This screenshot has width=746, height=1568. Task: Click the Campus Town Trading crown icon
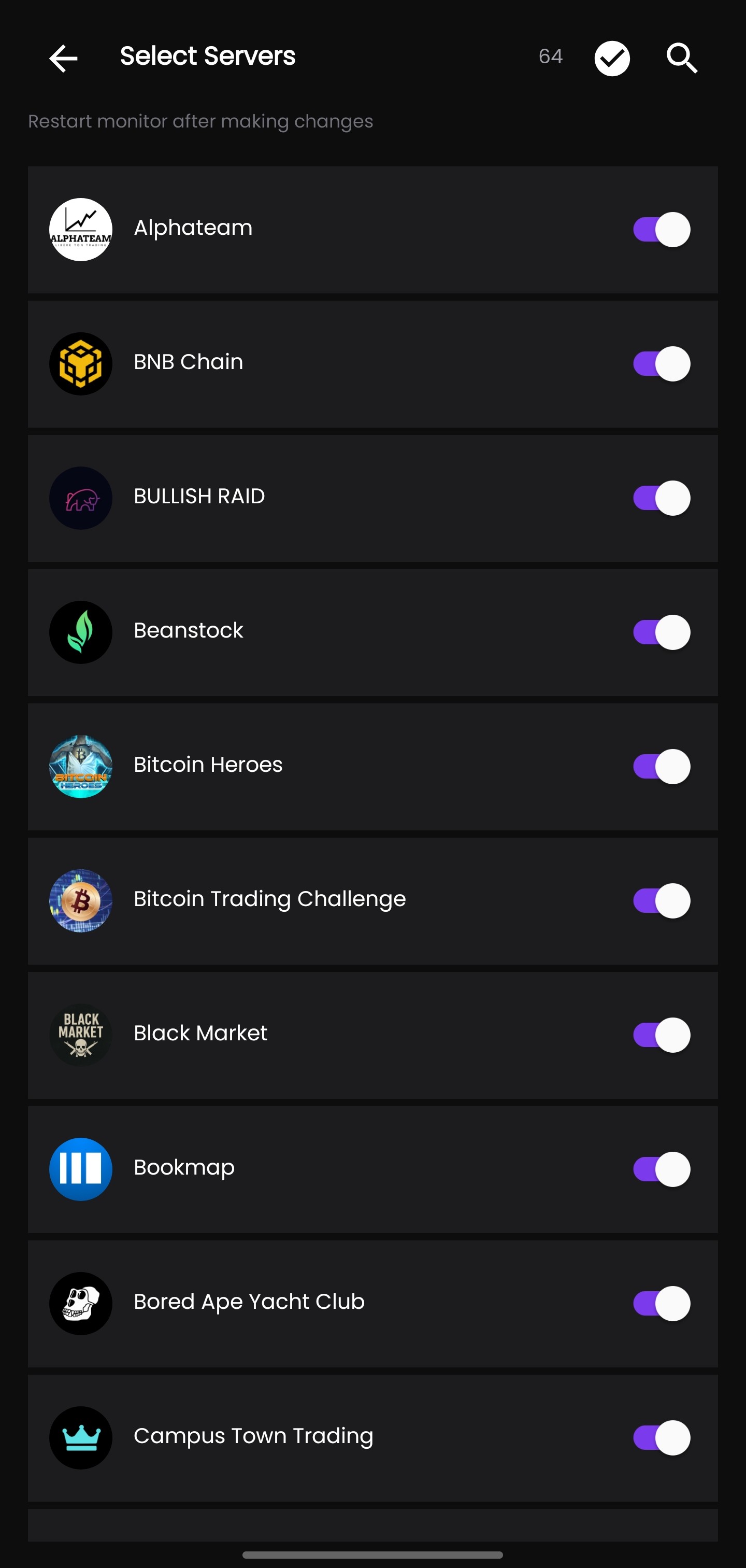point(80,1438)
